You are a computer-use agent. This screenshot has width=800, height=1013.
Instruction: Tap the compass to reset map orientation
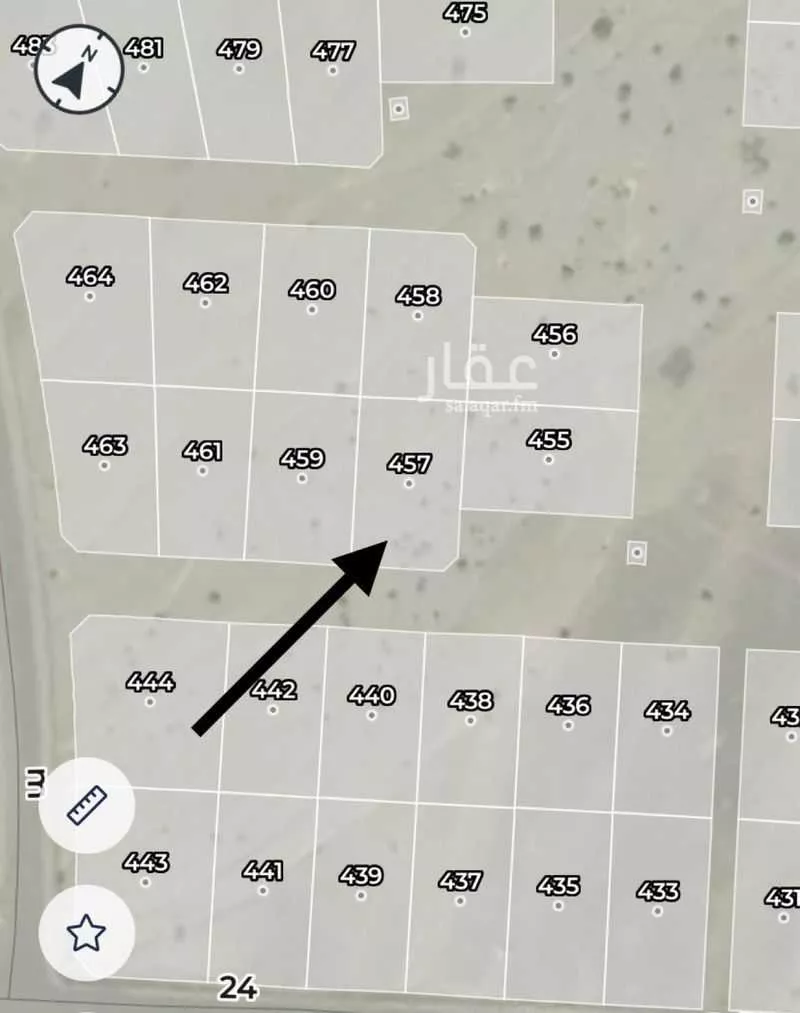[78, 67]
